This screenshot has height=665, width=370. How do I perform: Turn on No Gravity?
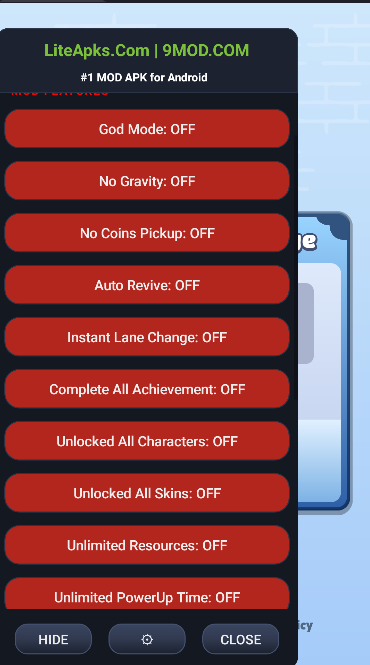point(147,181)
